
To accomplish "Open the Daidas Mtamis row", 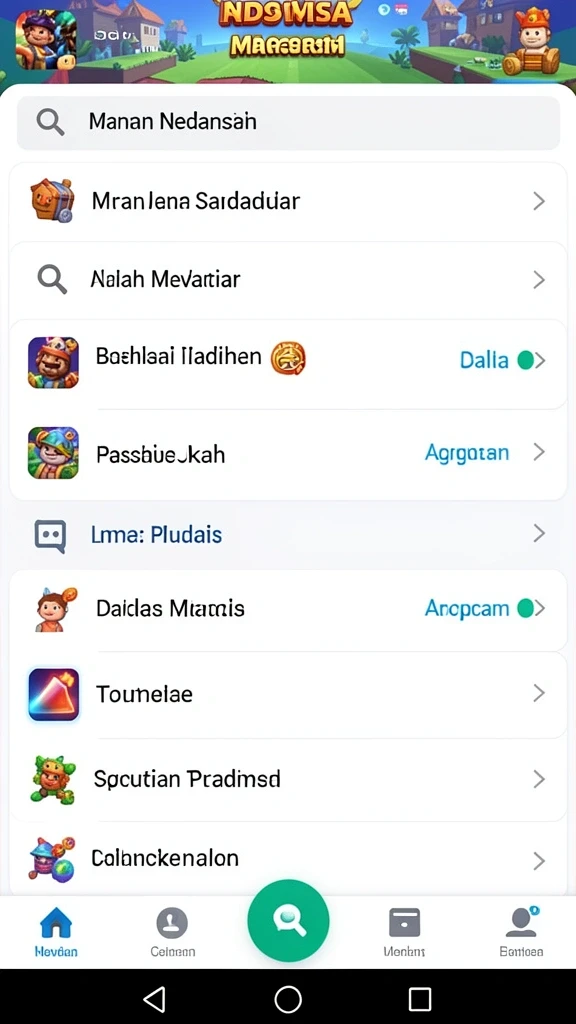I will (288, 609).
